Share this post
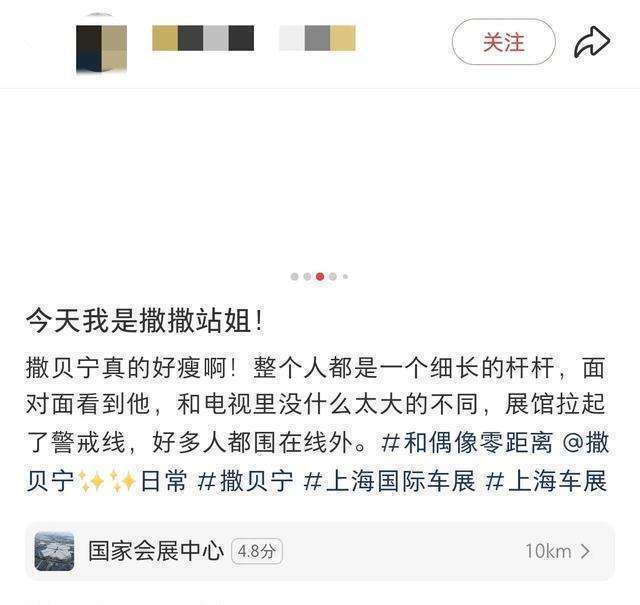640x605 pixels. click(x=591, y=42)
